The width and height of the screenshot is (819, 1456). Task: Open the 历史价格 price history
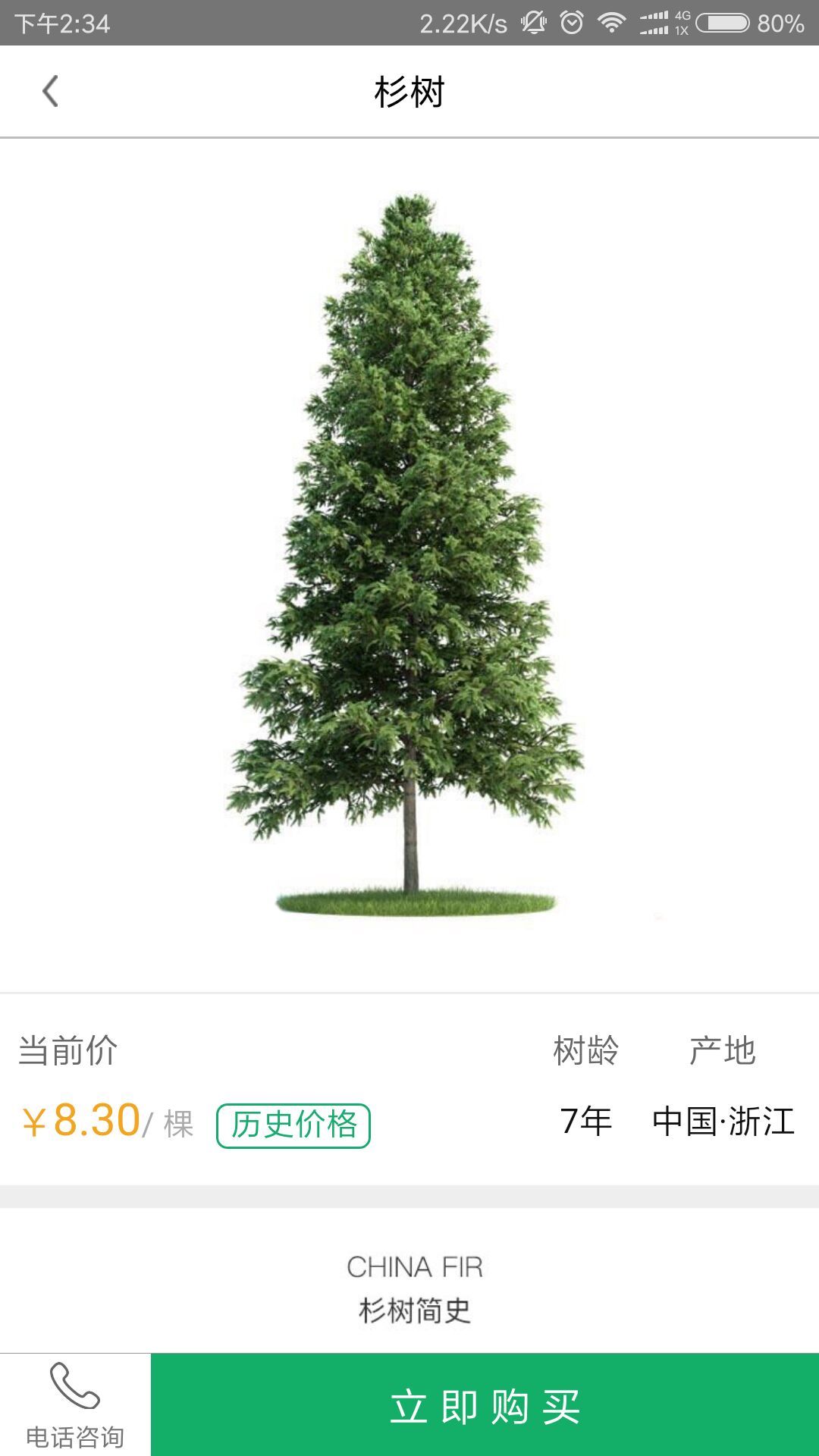click(x=293, y=1125)
